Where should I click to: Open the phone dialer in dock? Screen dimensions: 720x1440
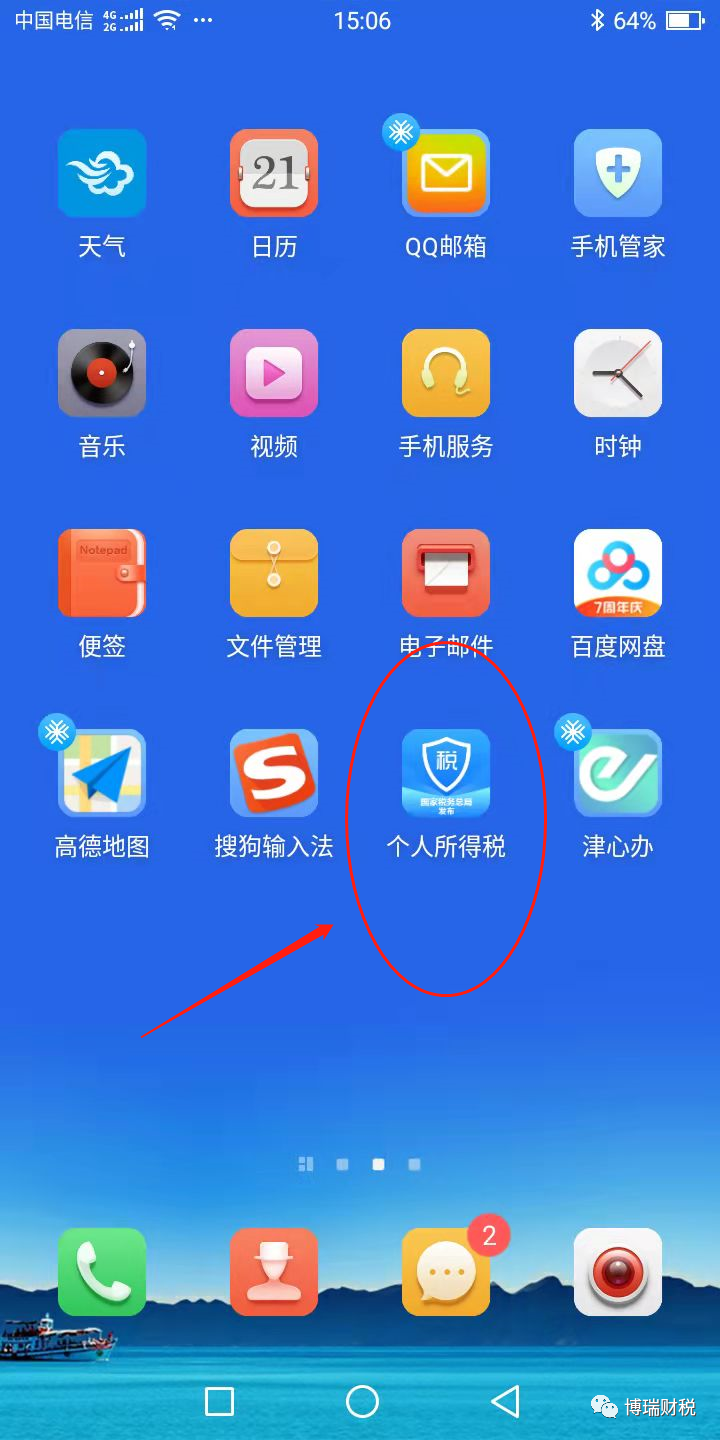click(x=102, y=1272)
